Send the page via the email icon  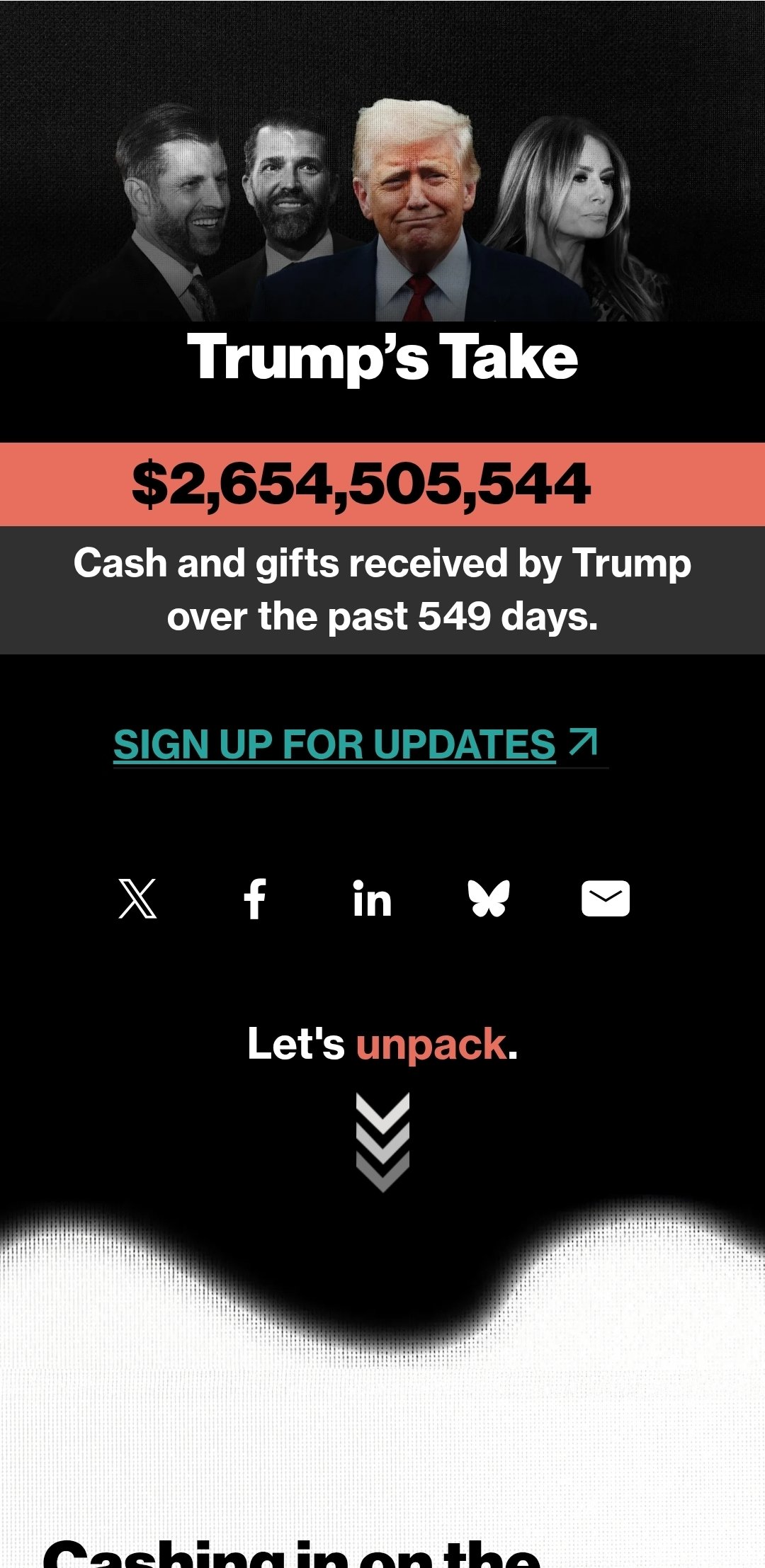606,899
